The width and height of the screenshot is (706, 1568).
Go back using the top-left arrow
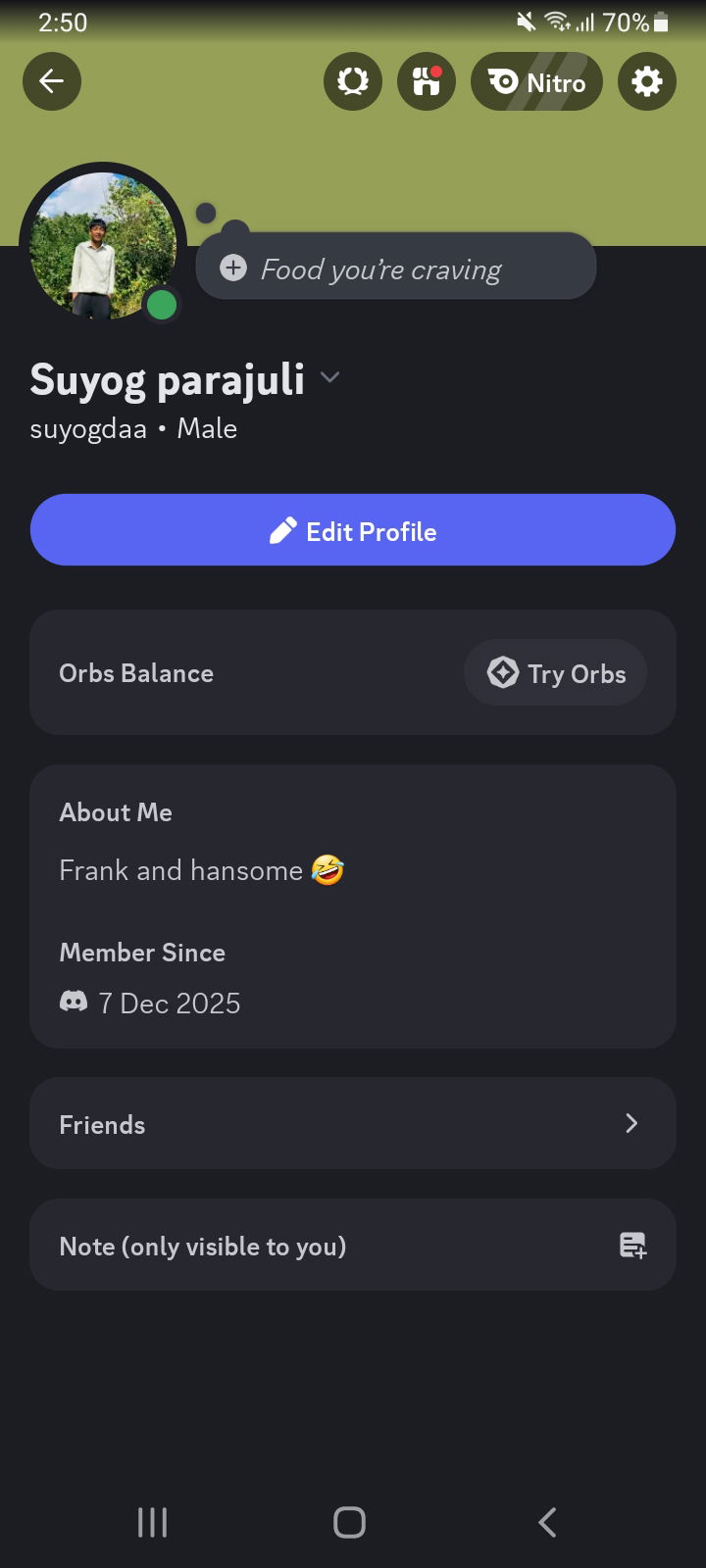click(52, 81)
